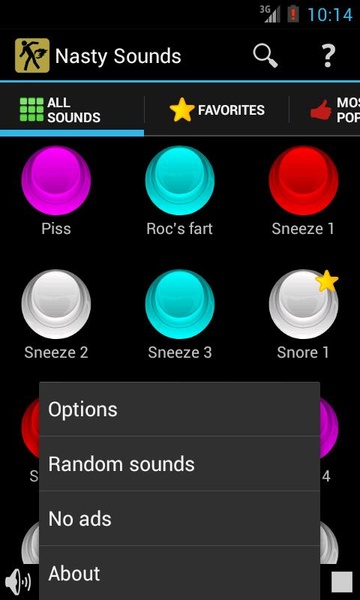
Task: Tap the speaker volume icon
Action: coord(18,582)
